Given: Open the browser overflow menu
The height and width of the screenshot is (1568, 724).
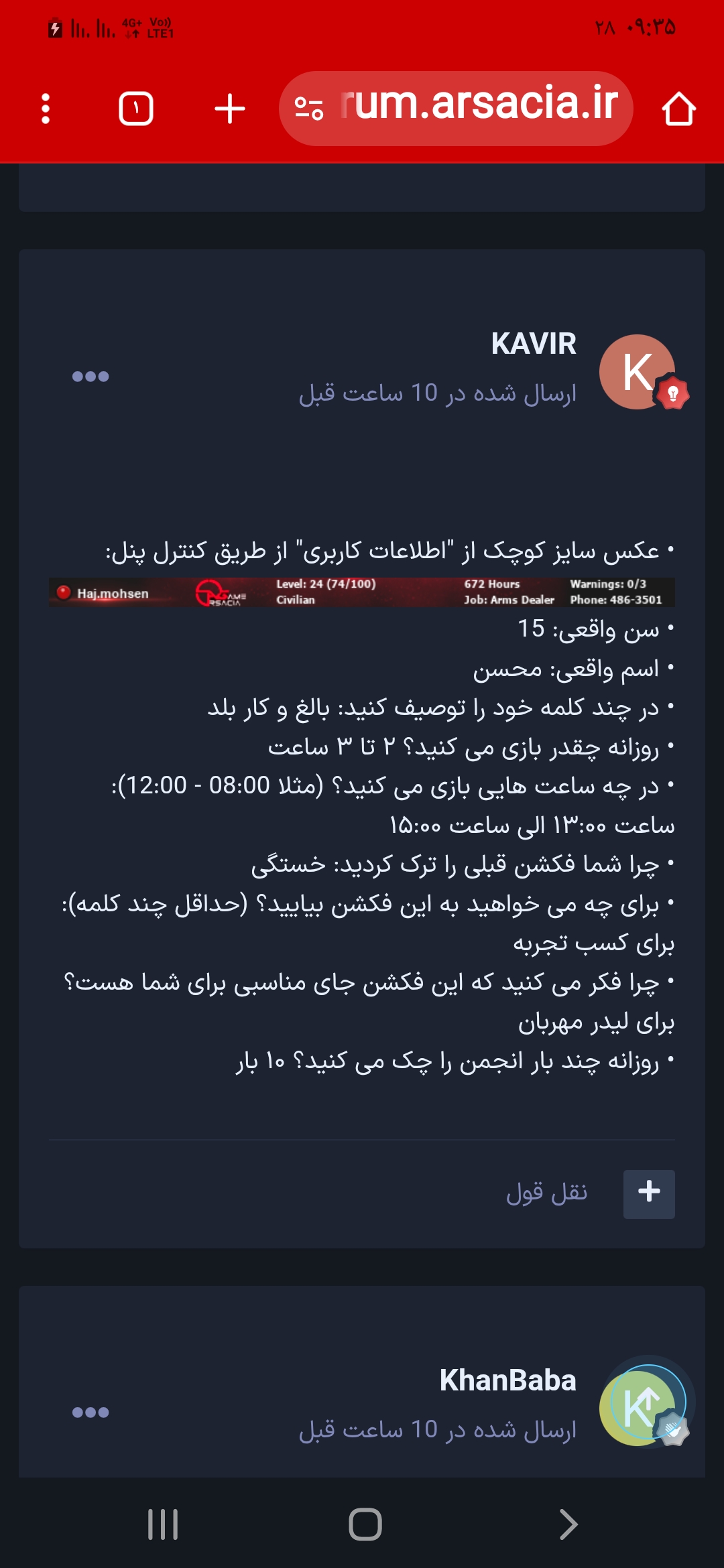Looking at the screenshot, I should (46, 109).
